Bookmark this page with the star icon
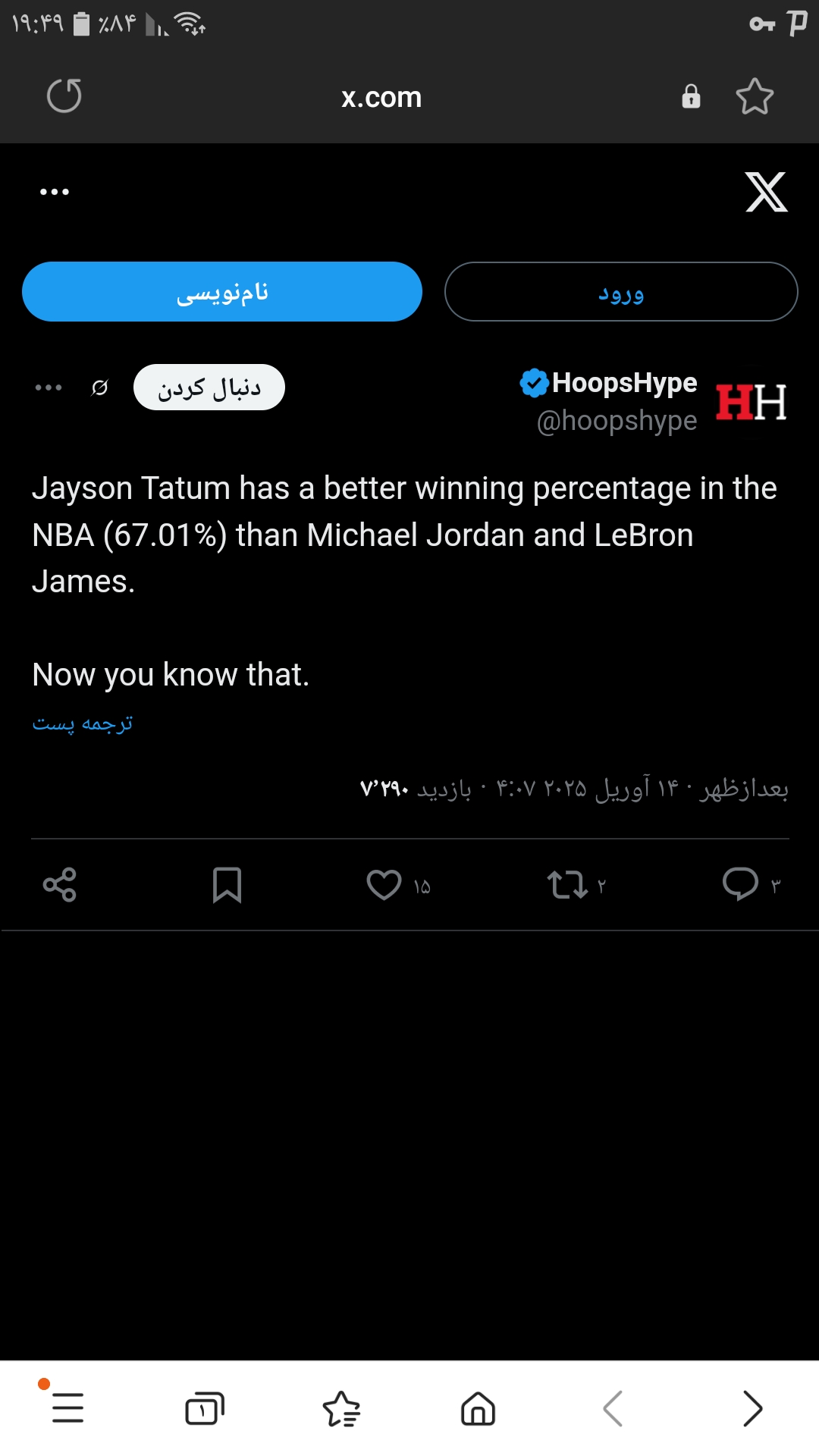The image size is (819, 1456). (755, 96)
